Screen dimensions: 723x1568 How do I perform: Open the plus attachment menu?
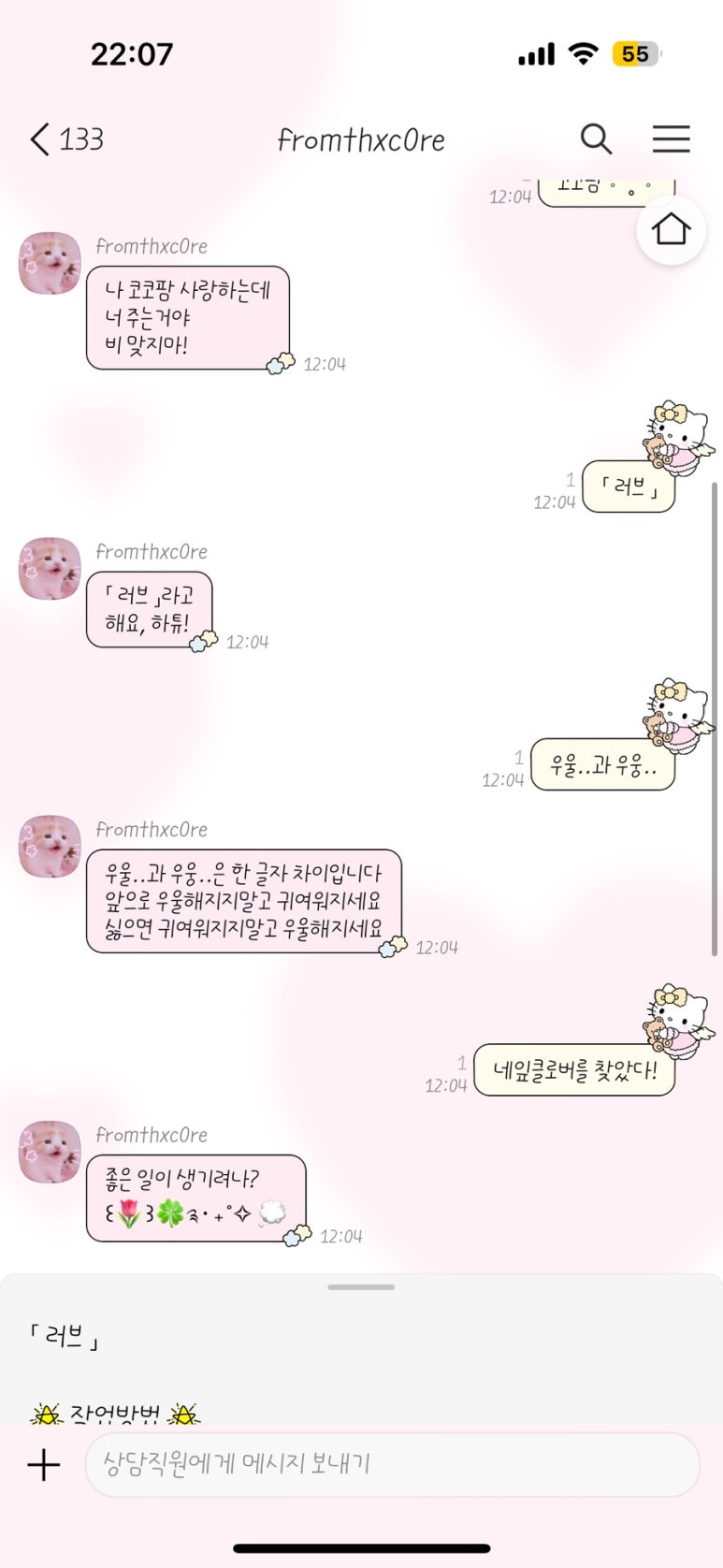[x=43, y=1464]
